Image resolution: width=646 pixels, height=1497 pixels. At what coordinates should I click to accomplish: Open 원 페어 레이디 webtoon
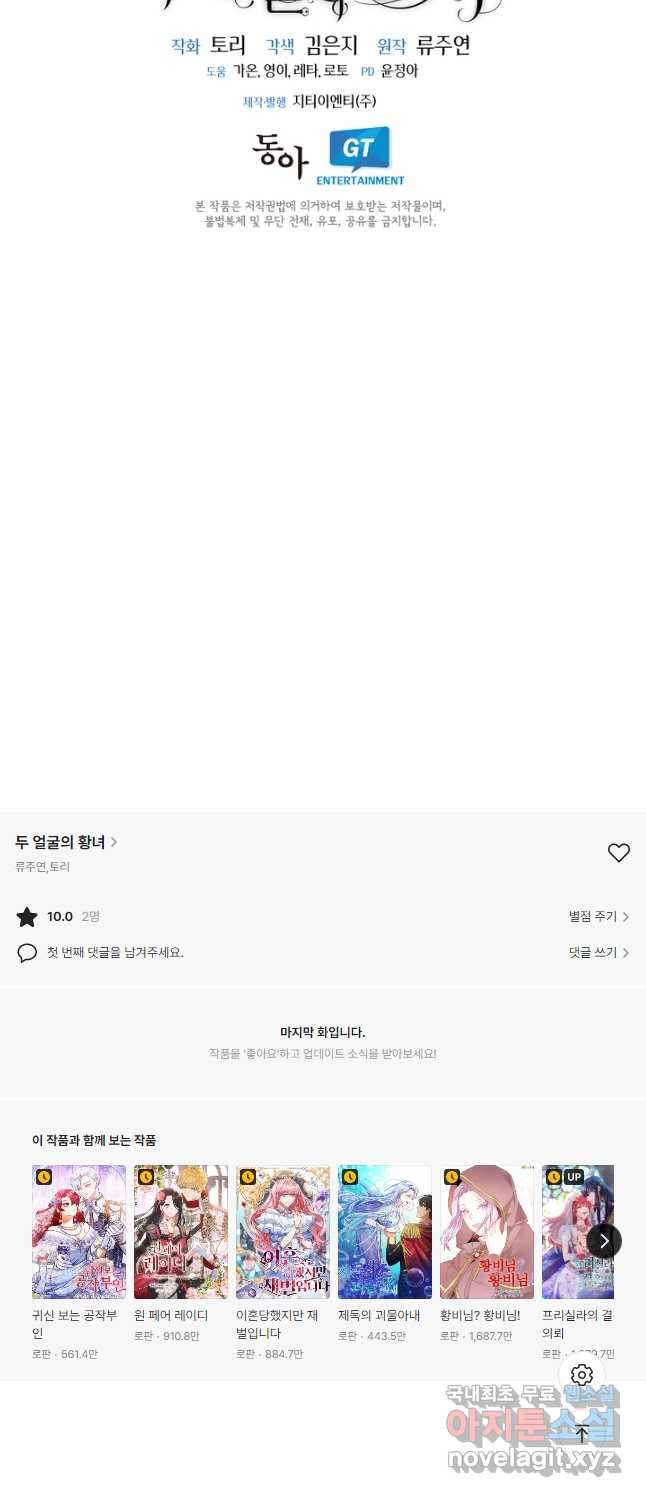(181, 1231)
